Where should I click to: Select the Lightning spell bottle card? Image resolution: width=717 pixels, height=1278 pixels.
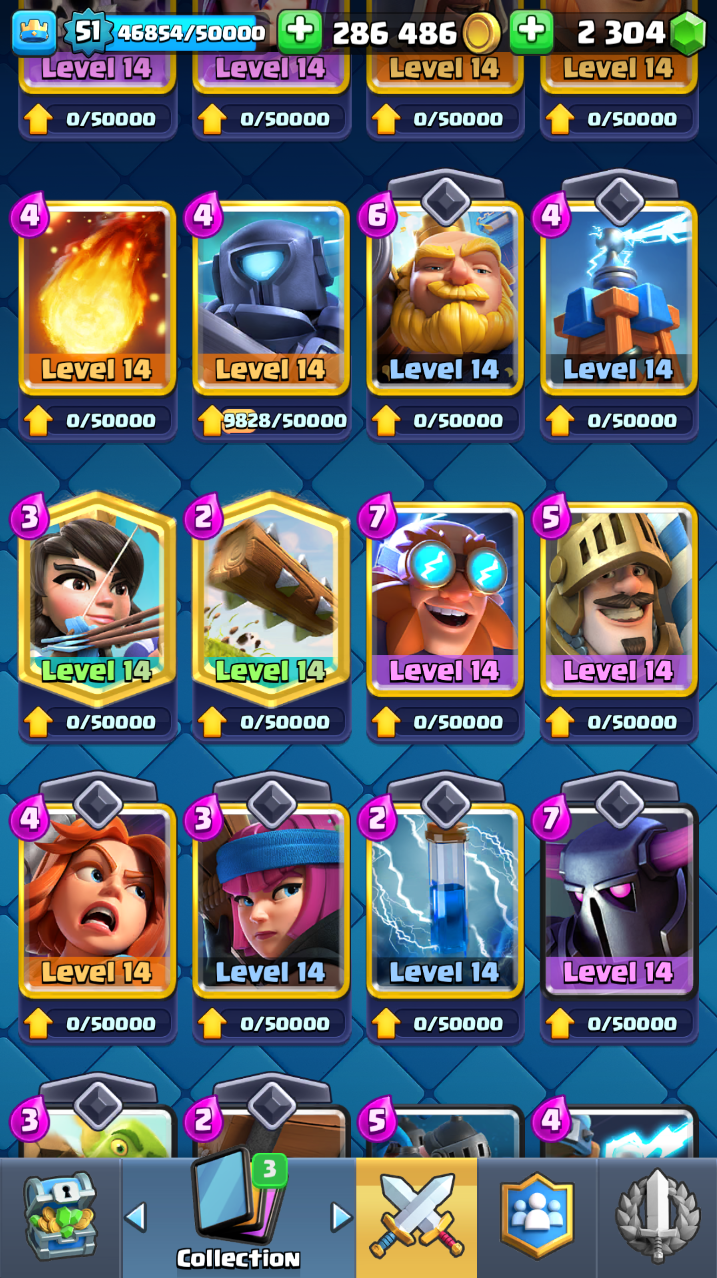(x=445, y=900)
